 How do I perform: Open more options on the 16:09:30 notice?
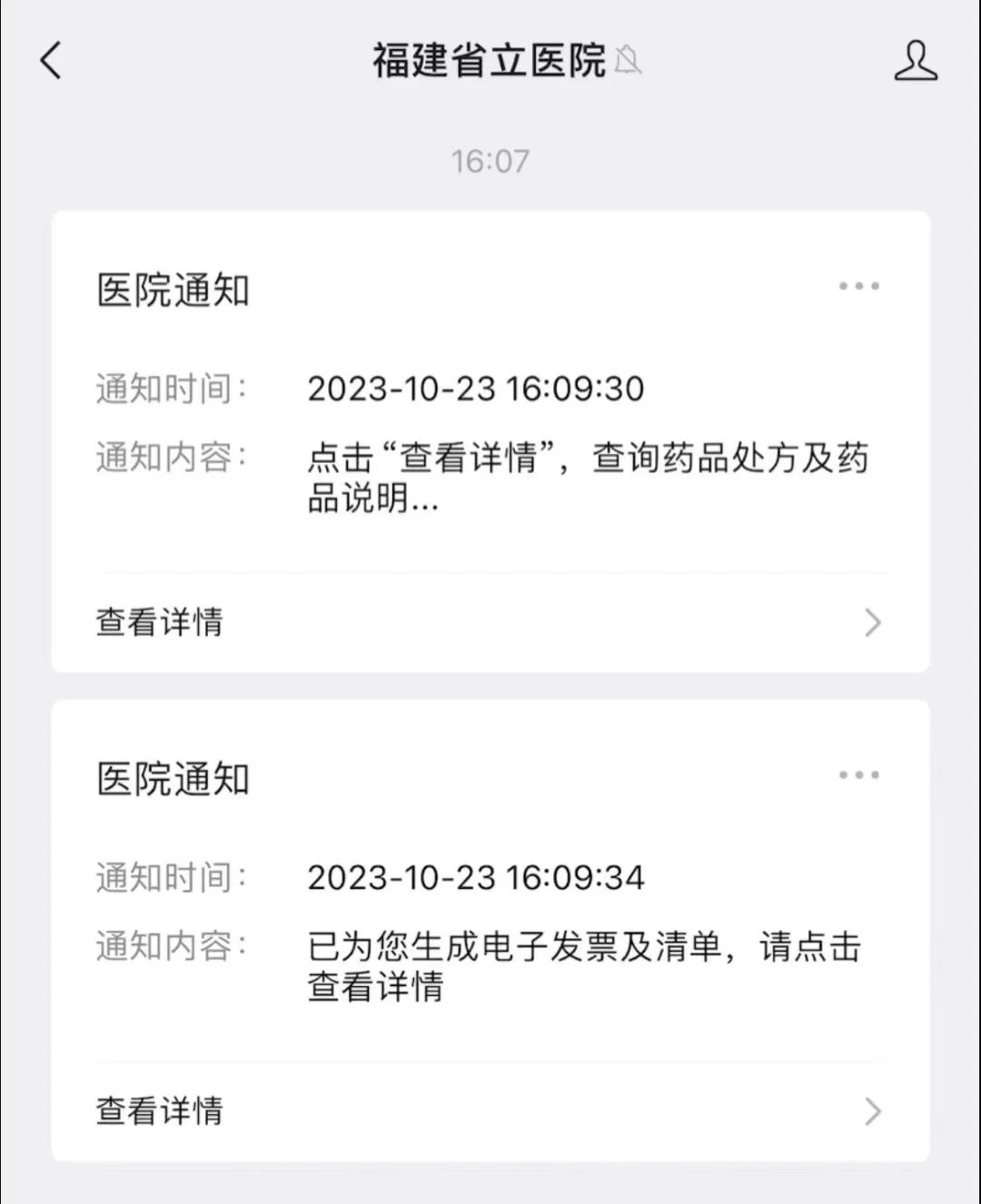(858, 286)
